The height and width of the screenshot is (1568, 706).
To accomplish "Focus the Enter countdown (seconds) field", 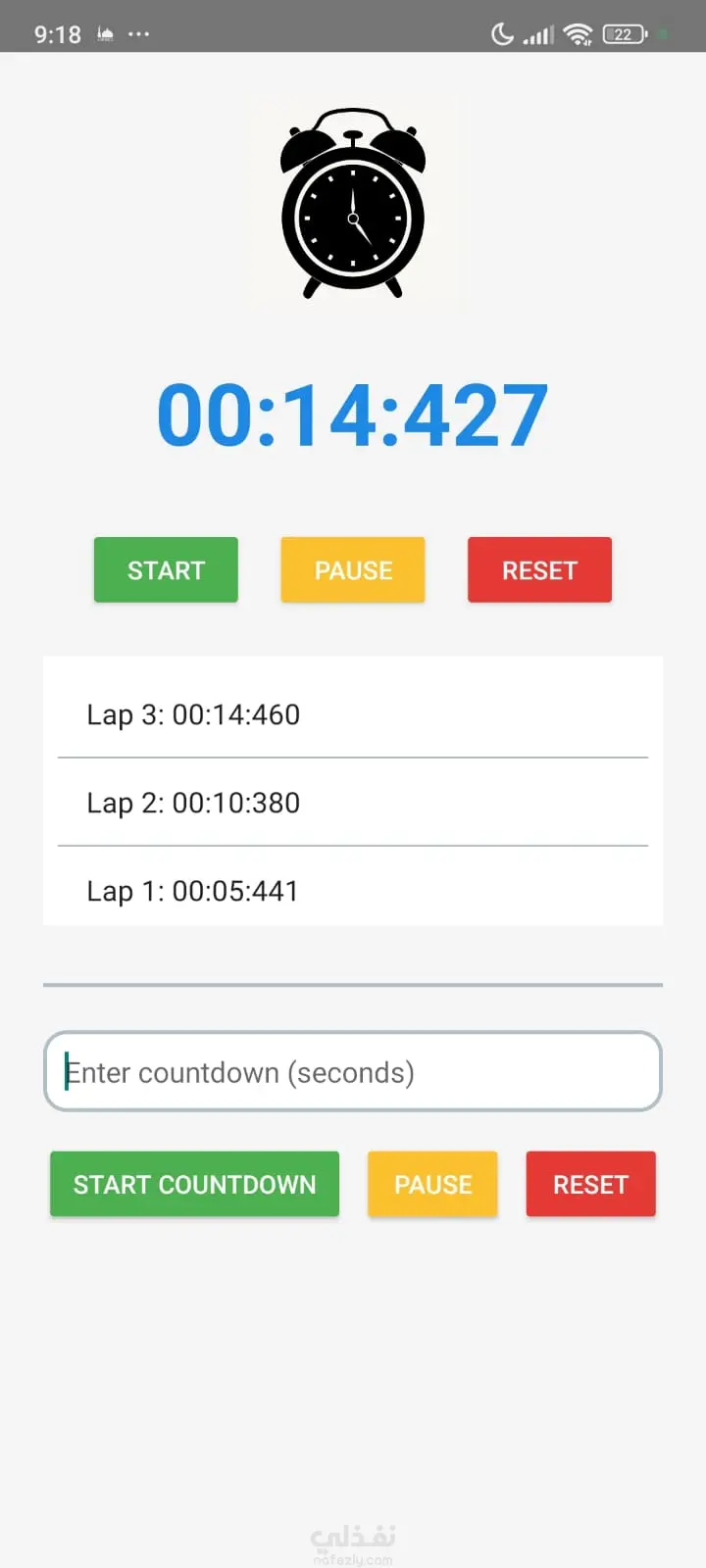I will pyautogui.click(x=353, y=1071).
